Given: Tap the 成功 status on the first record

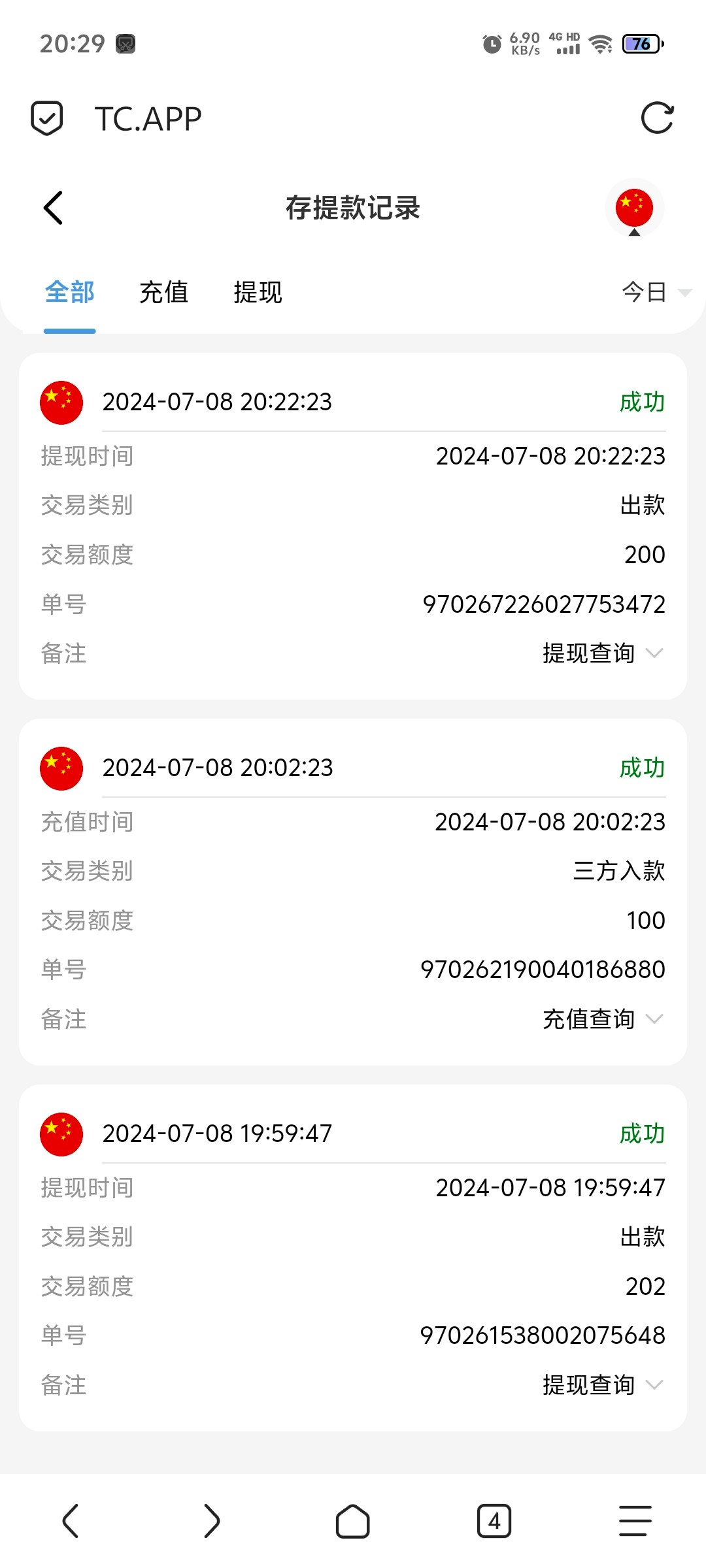Looking at the screenshot, I should pyautogui.click(x=641, y=402).
